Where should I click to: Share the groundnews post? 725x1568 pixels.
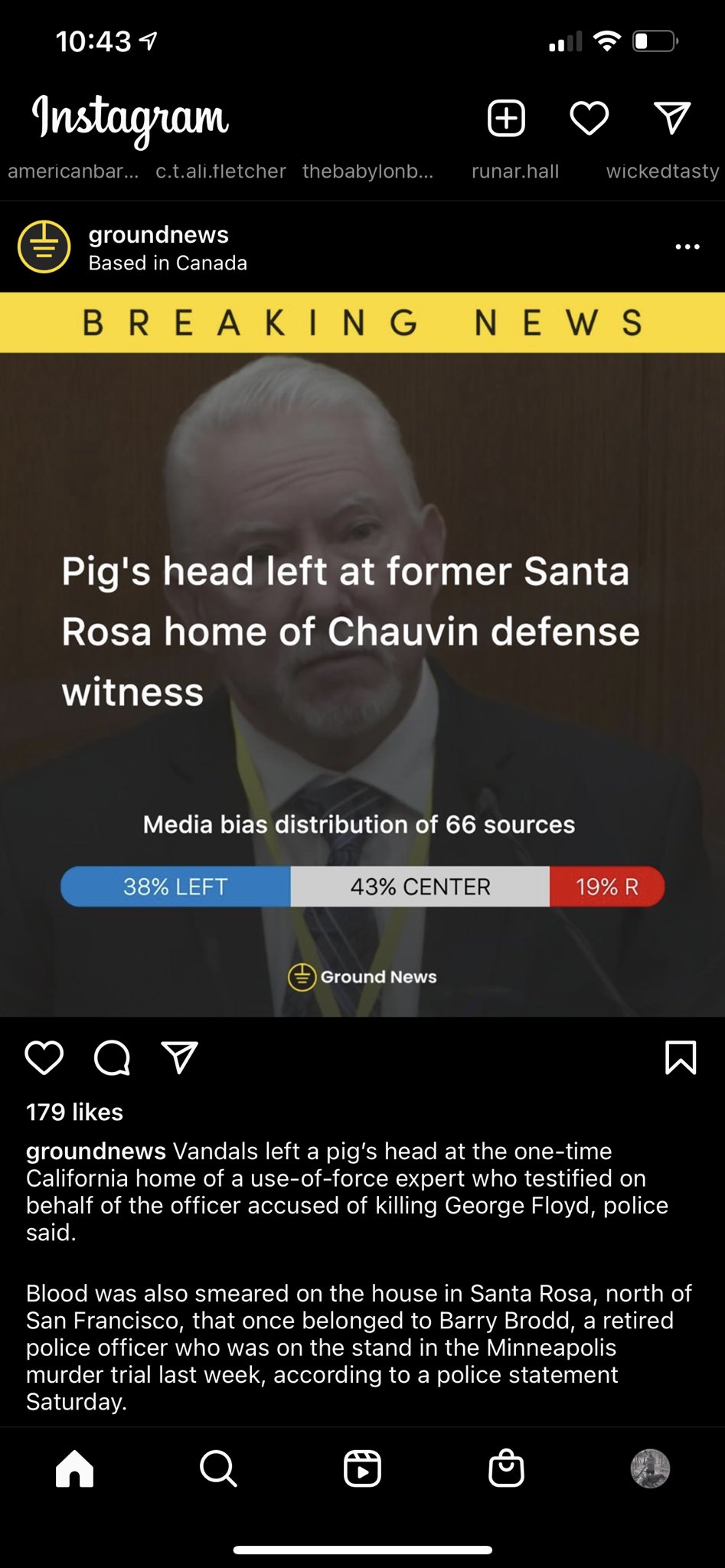180,1058
